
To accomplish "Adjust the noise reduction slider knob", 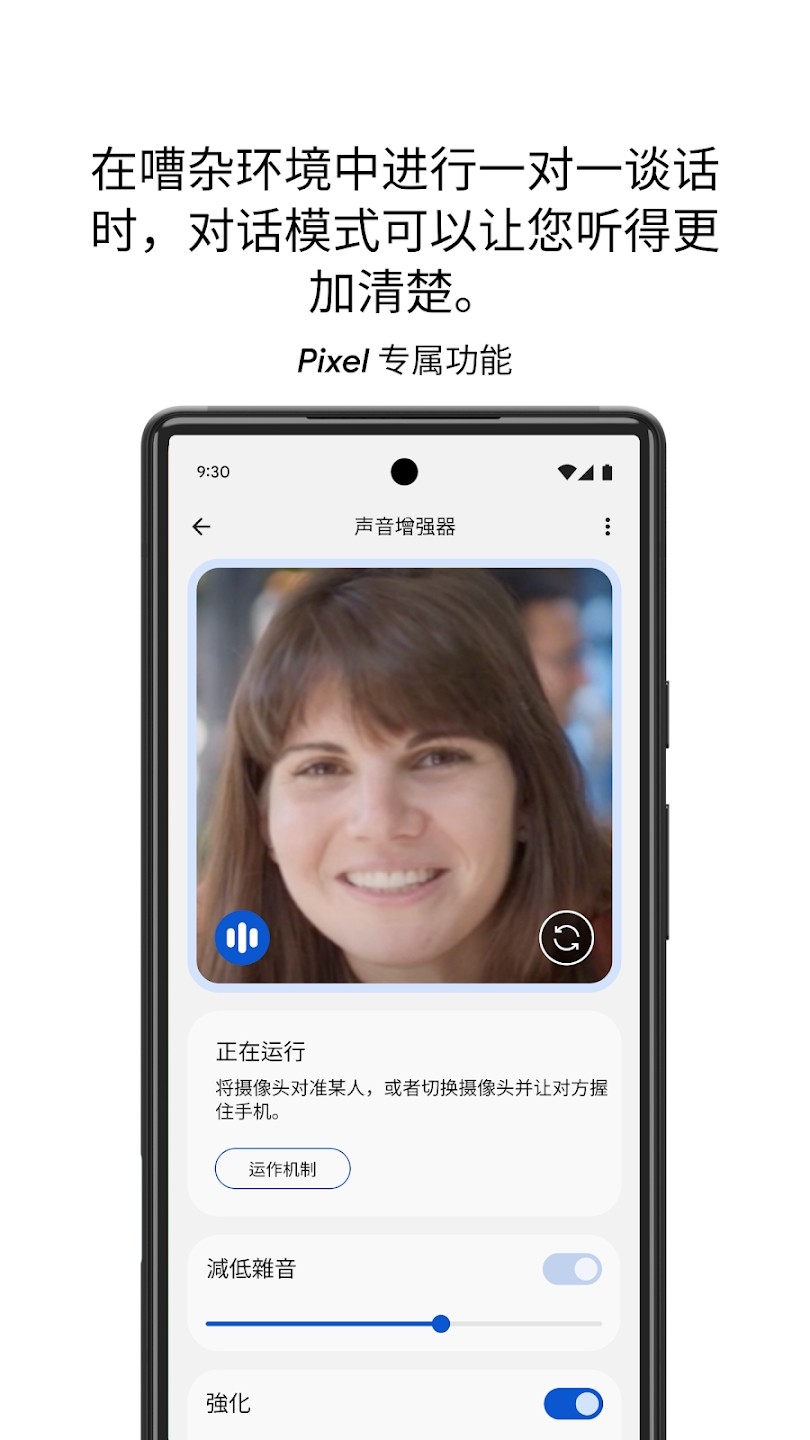I will point(440,1323).
